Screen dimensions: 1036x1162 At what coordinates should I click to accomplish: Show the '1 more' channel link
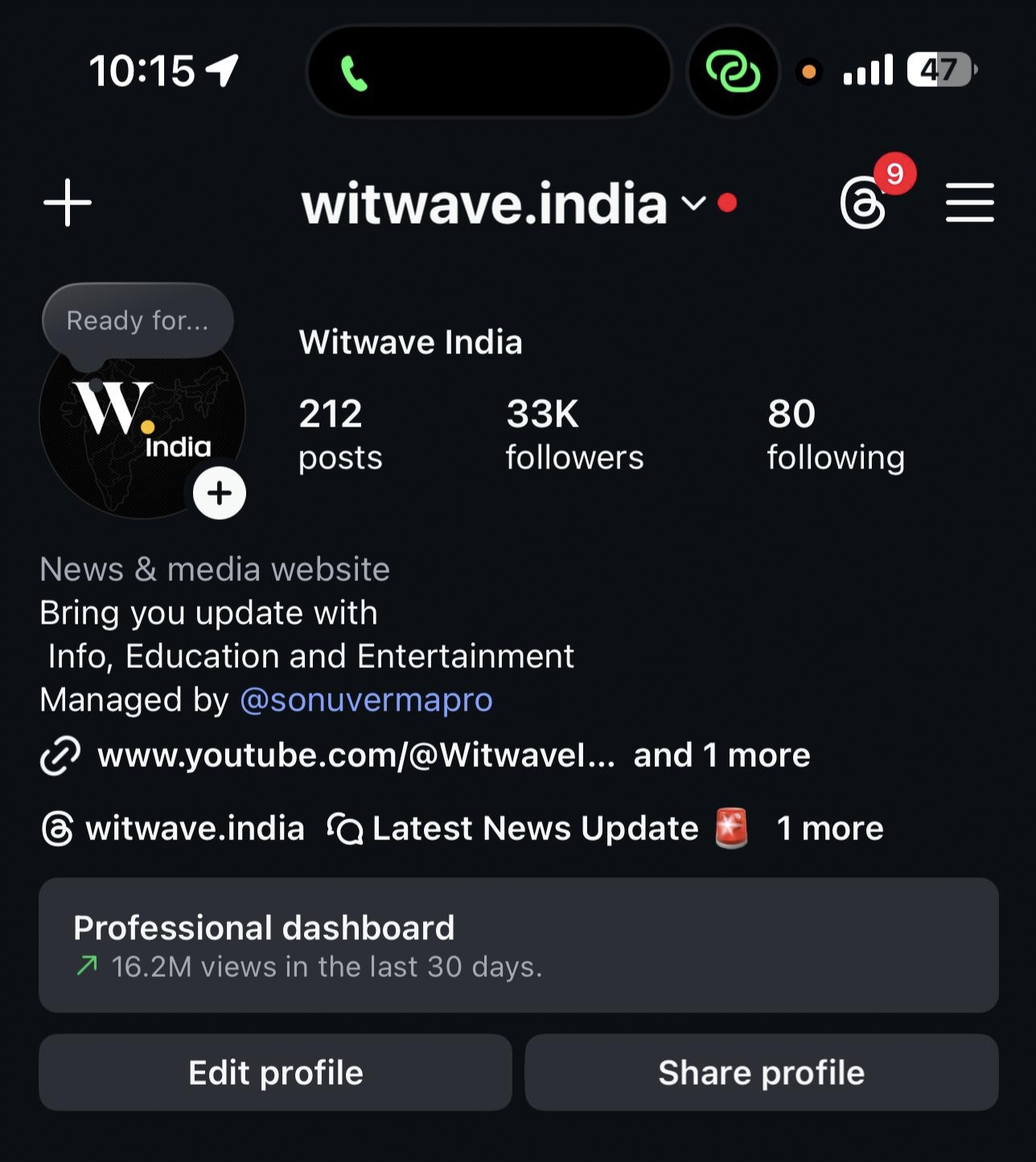coord(830,829)
